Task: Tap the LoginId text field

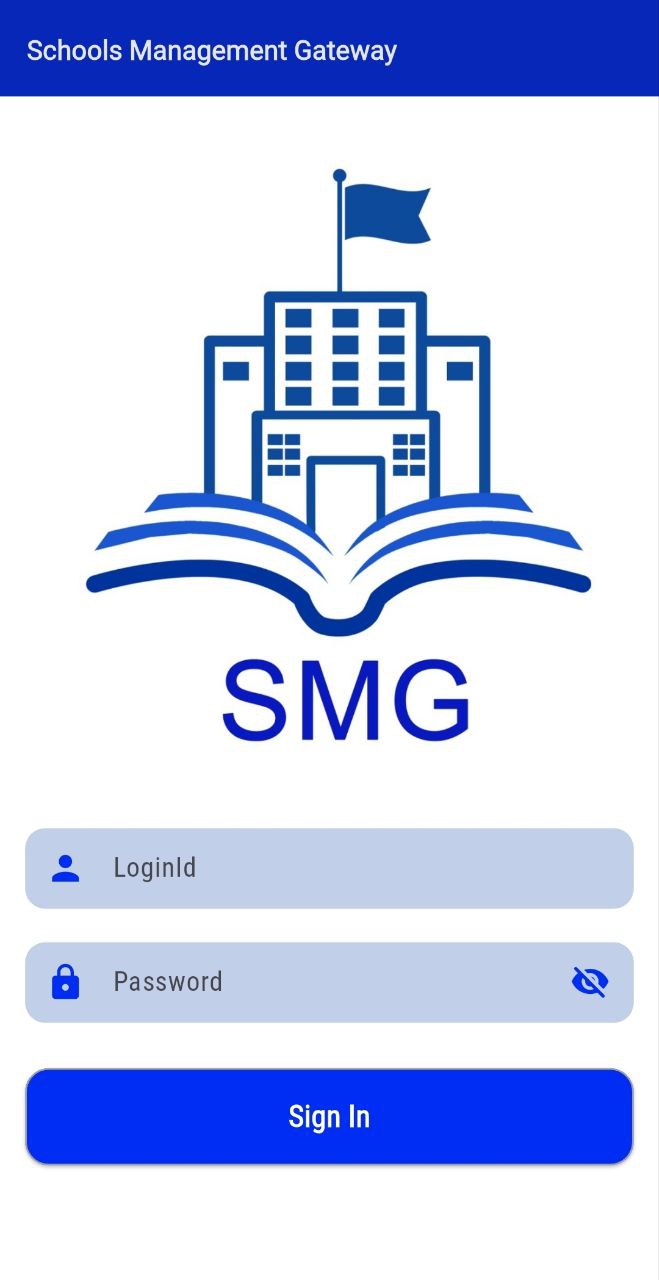Action: coord(330,868)
